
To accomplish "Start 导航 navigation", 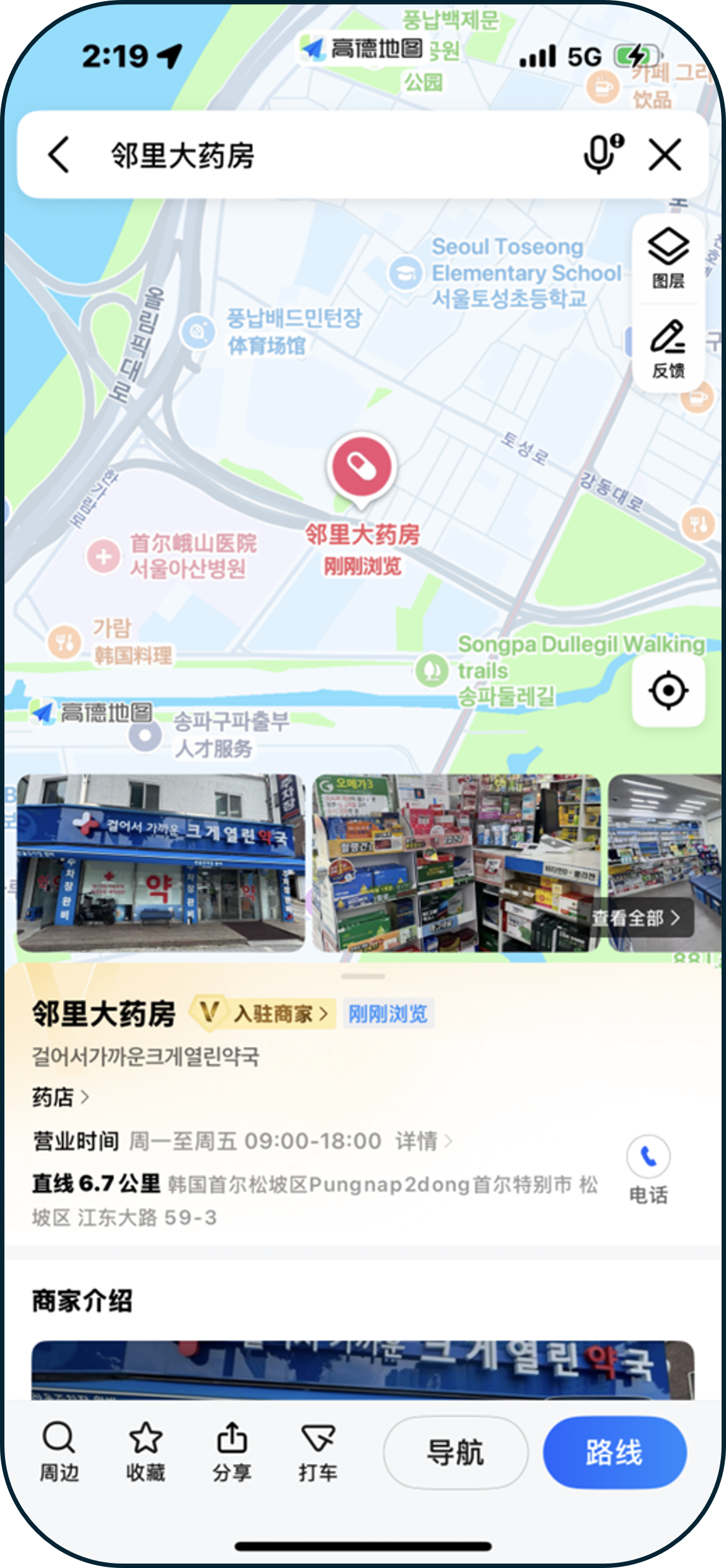I will click(x=456, y=1452).
